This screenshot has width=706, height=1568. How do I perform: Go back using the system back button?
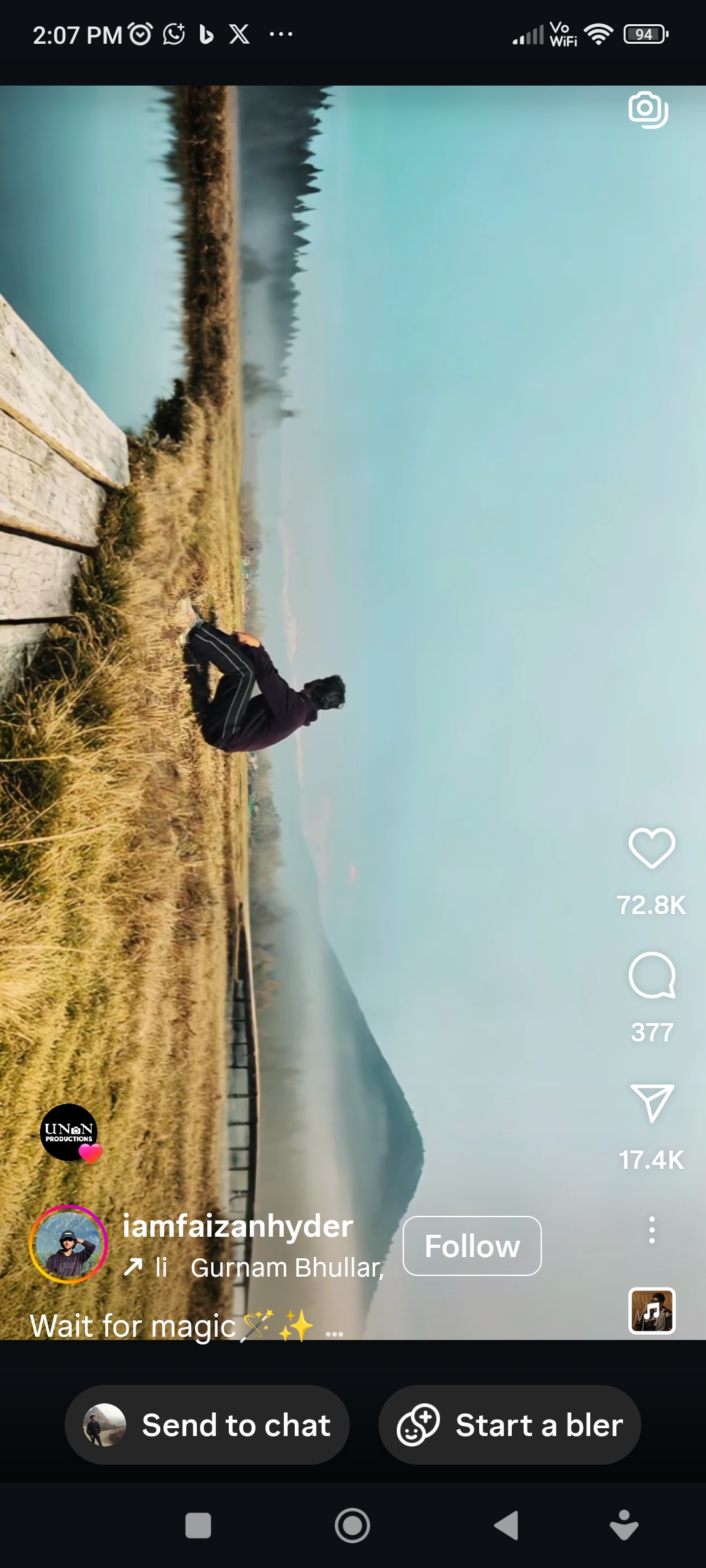tap(506, 1526)
